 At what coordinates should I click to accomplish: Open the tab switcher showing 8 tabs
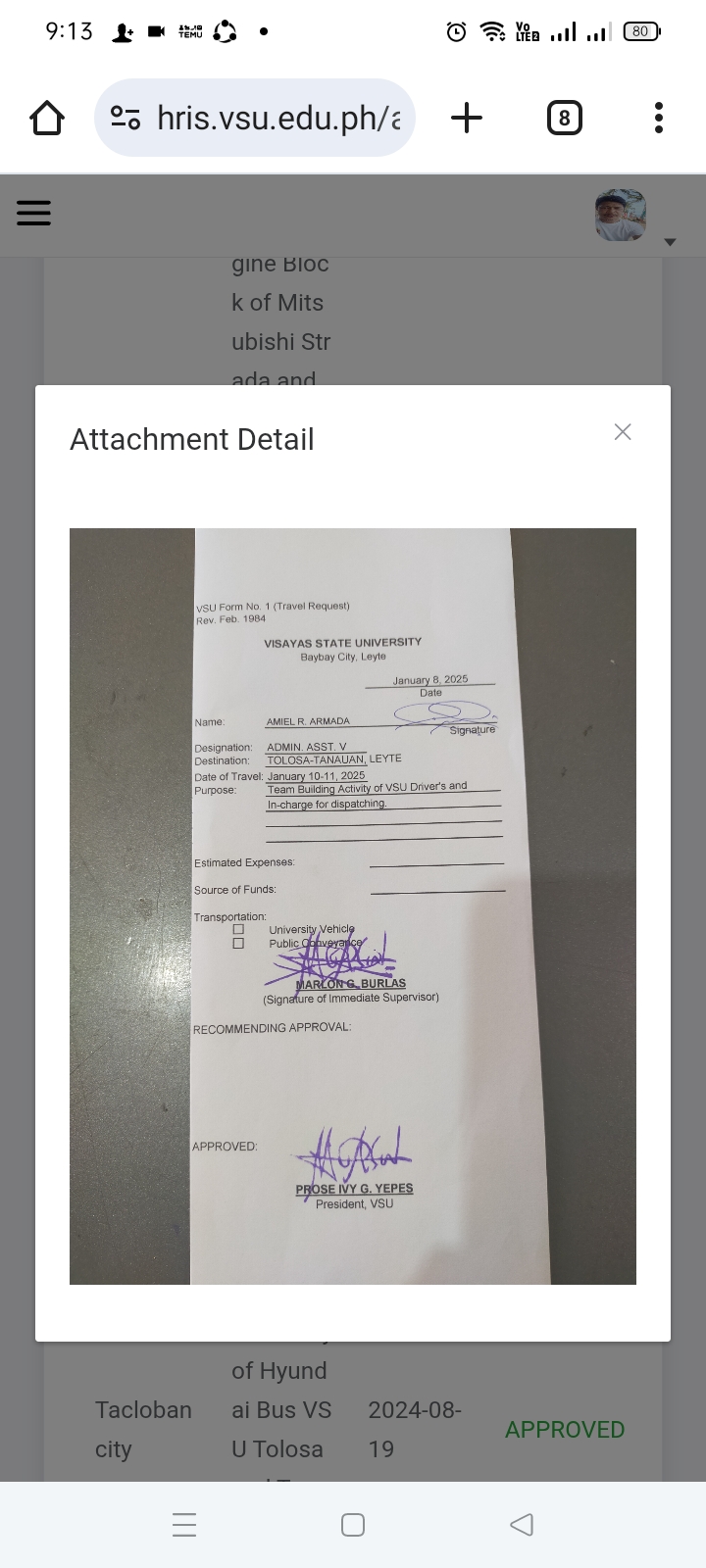(x=564, y=119)
